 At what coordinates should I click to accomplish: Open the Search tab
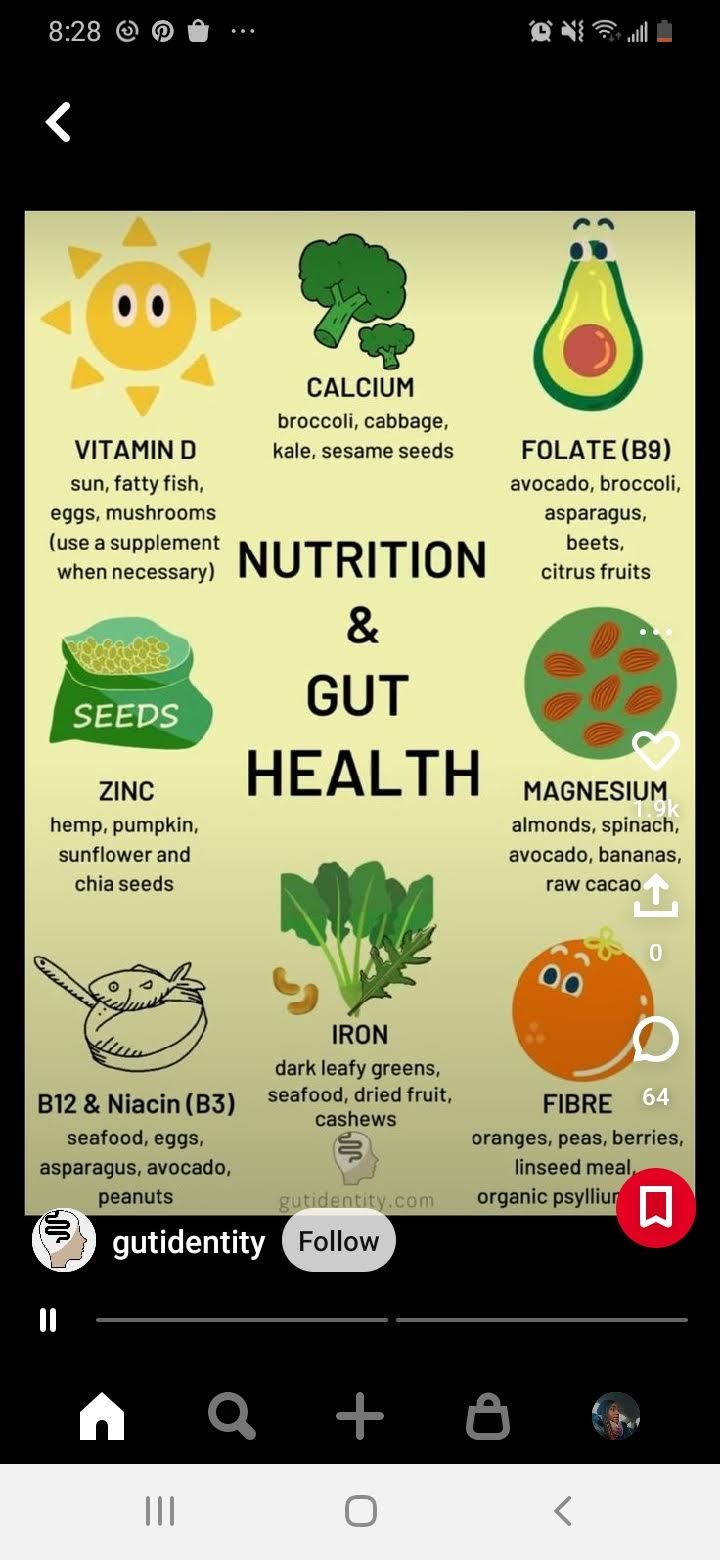click(231, 1417)
